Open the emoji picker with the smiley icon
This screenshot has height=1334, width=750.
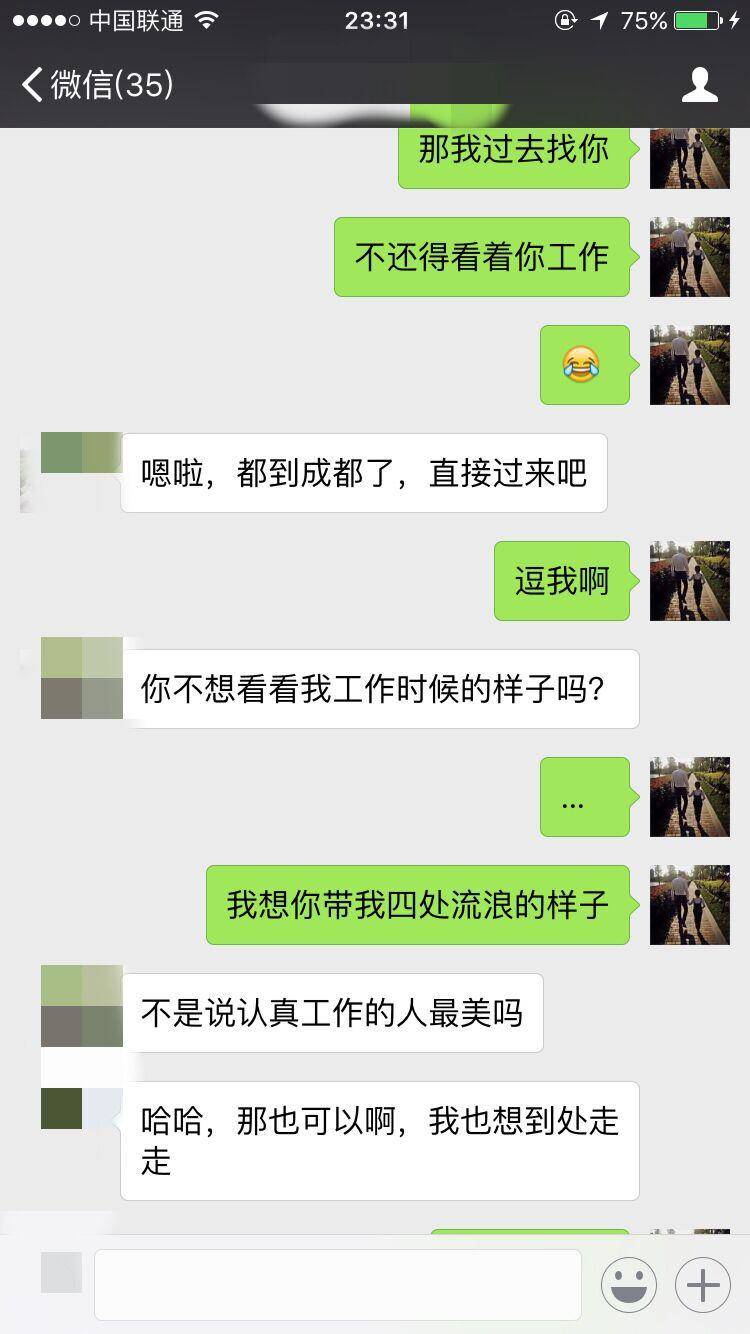[631, 1284]
